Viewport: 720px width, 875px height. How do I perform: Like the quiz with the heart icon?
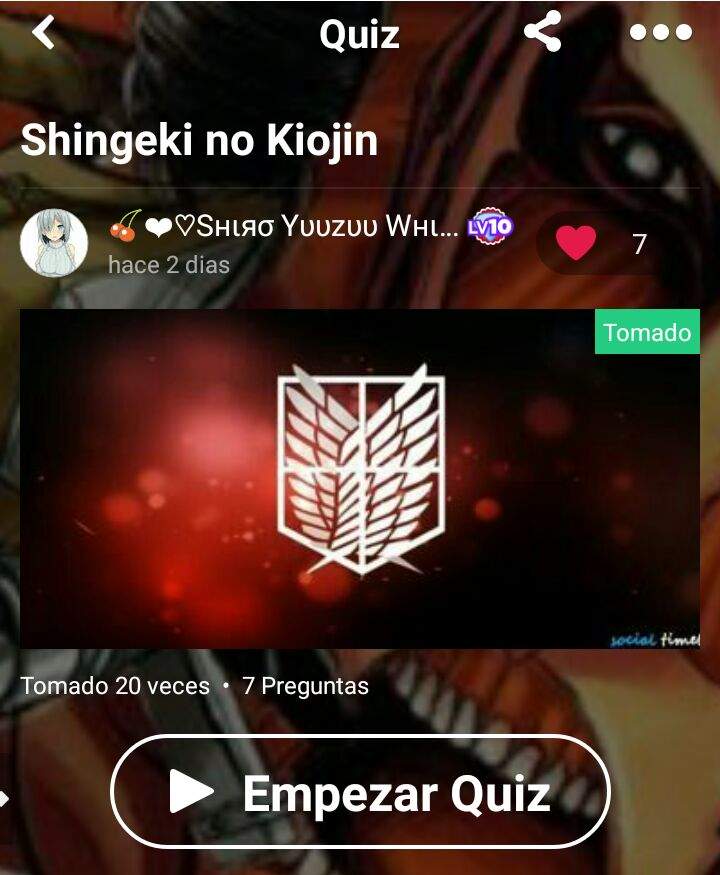tap(576, 243)
